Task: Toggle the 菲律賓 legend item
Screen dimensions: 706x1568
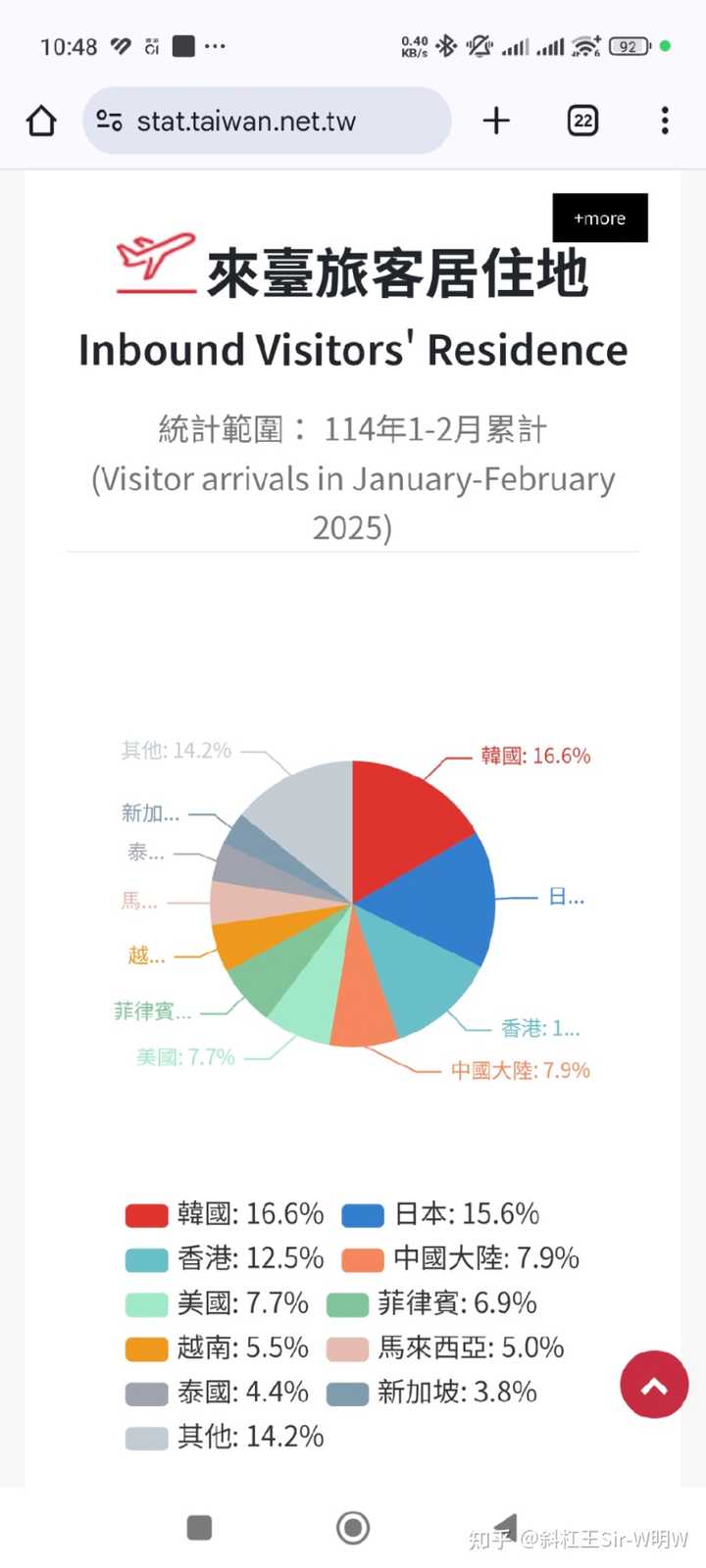Action: (x=431, y=1303)
